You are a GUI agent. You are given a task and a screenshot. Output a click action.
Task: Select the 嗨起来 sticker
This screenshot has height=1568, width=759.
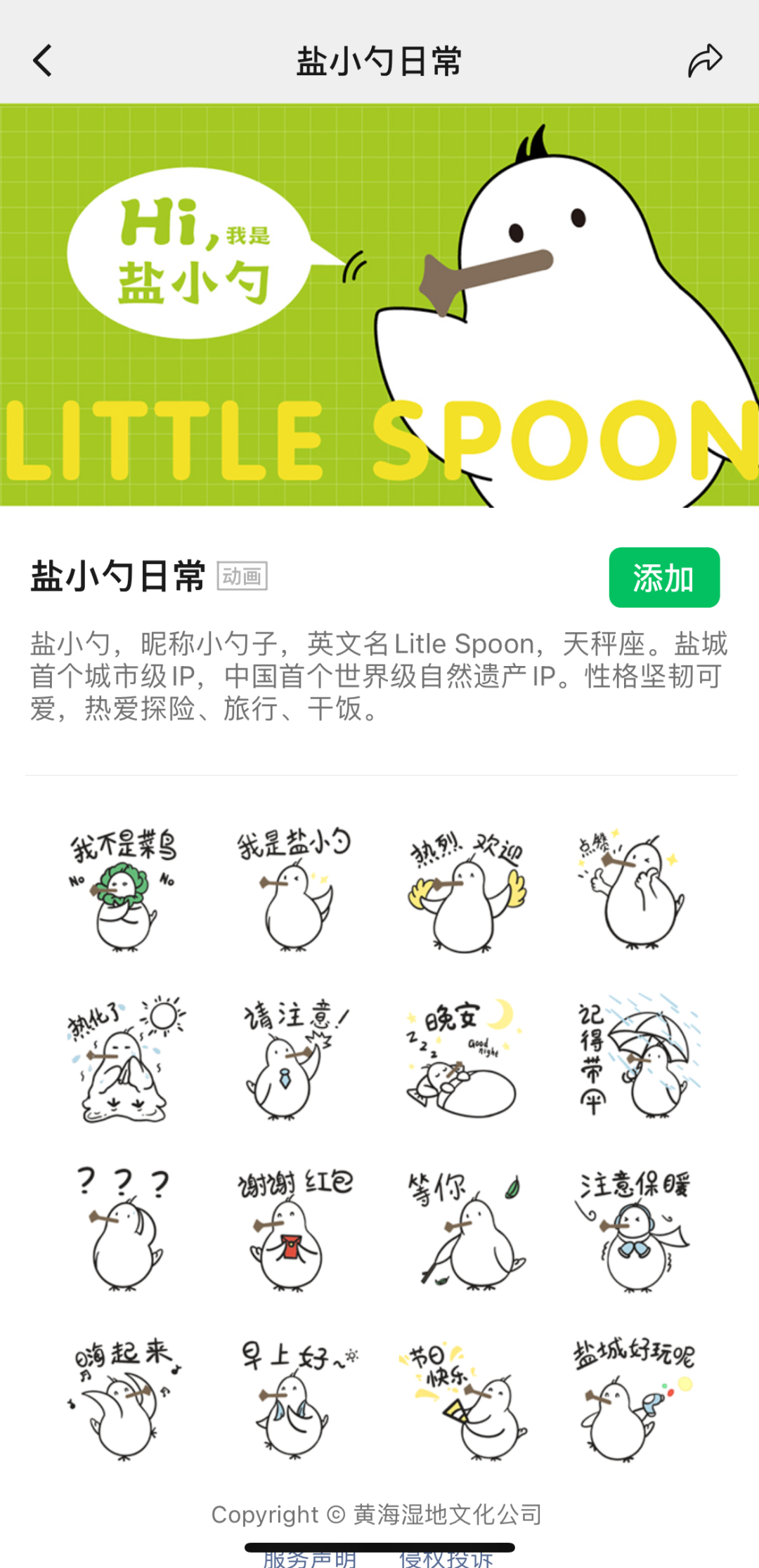[124, 1399]
